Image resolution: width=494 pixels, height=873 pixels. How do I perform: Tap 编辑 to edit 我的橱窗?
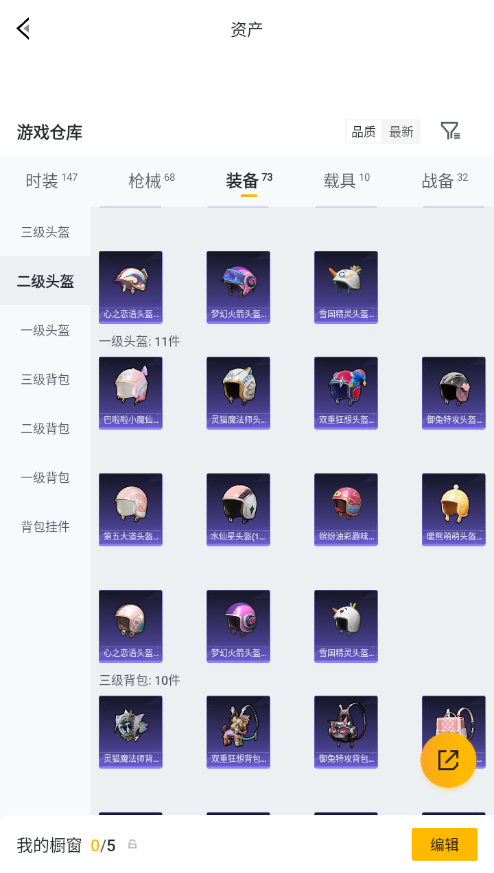(x=444, y=845)
